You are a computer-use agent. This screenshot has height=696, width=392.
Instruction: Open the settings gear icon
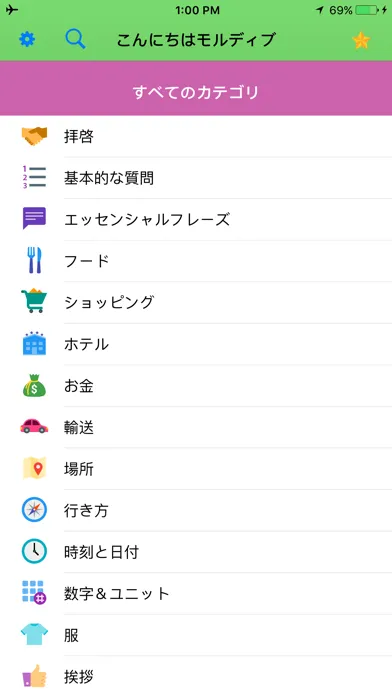pos(27,40)
